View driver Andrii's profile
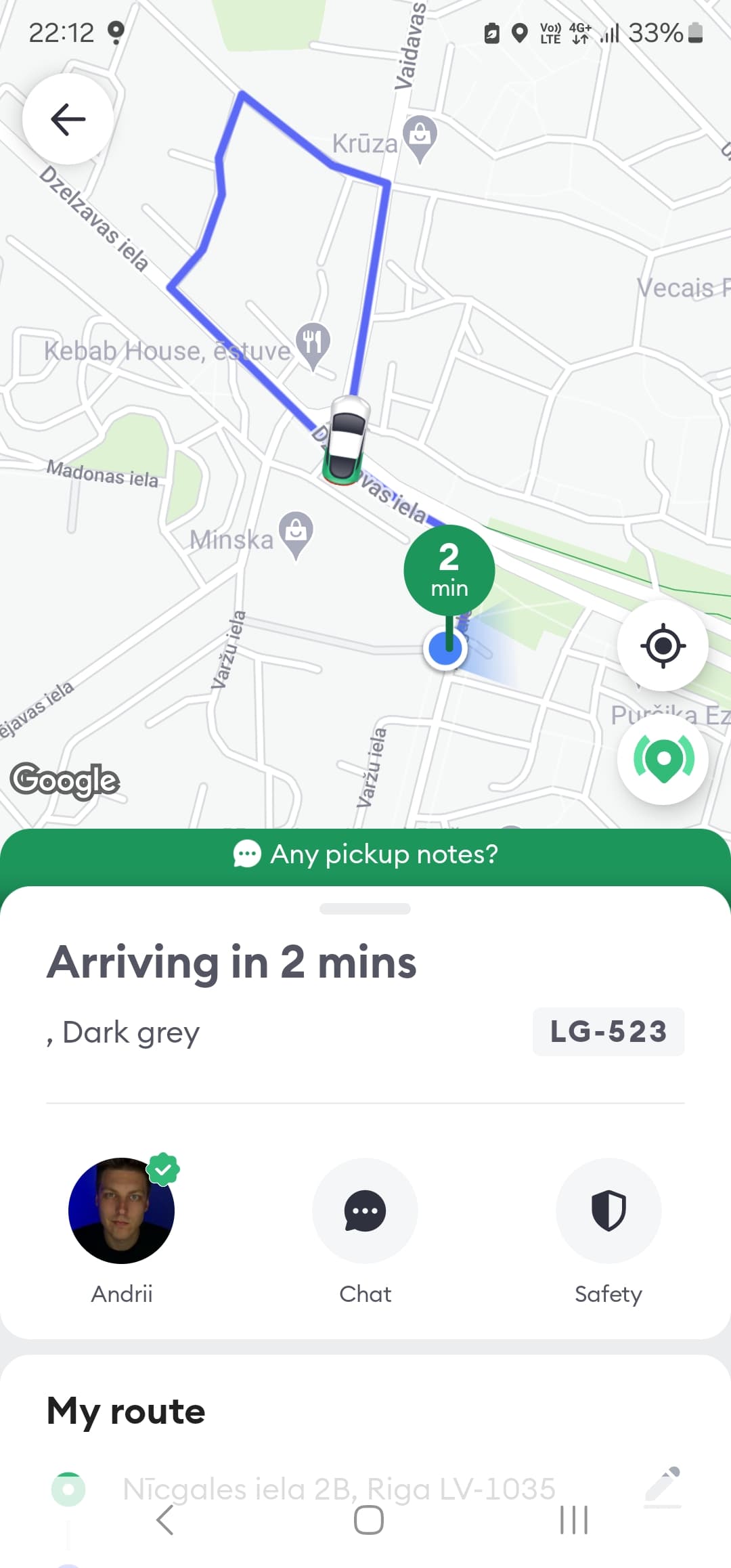Image resolution: width=731 pixels, height=1568 pixels. (122, 1212)
